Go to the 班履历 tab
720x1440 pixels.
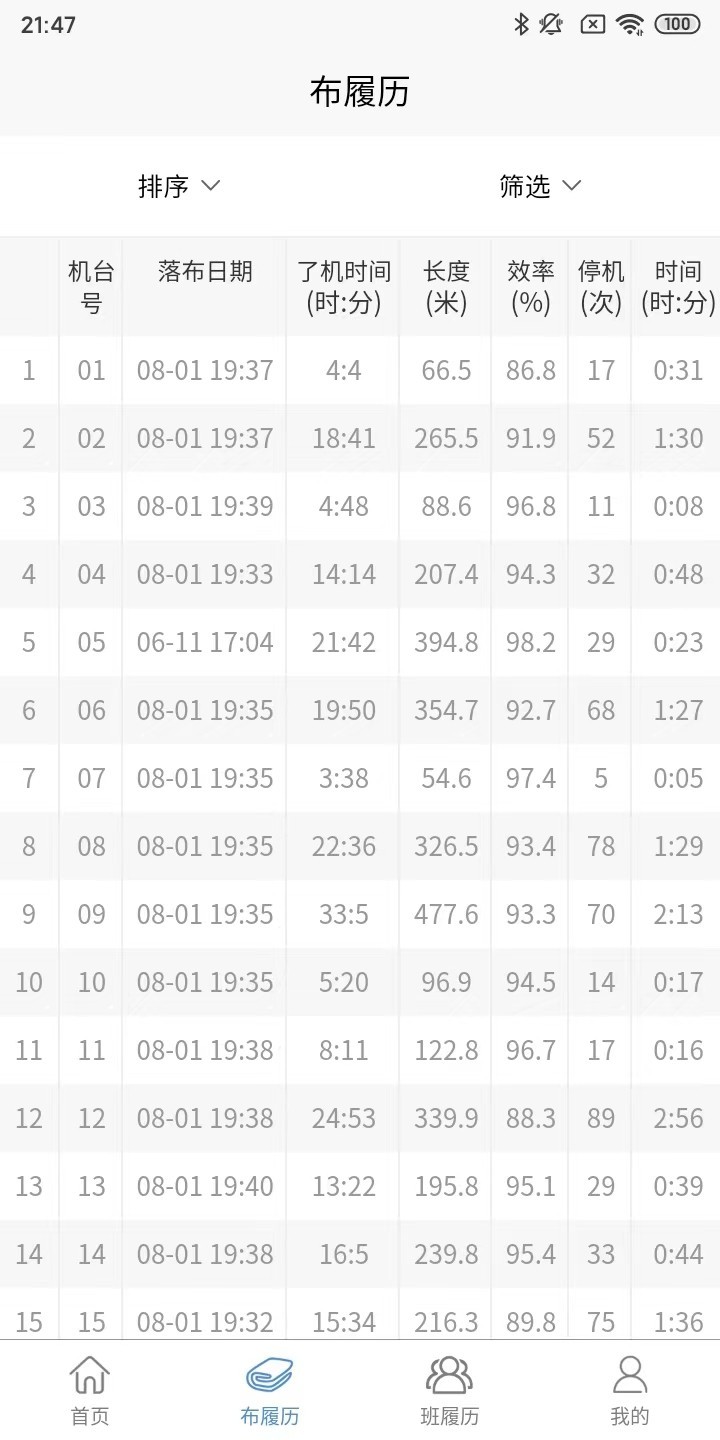point(450,1390)
